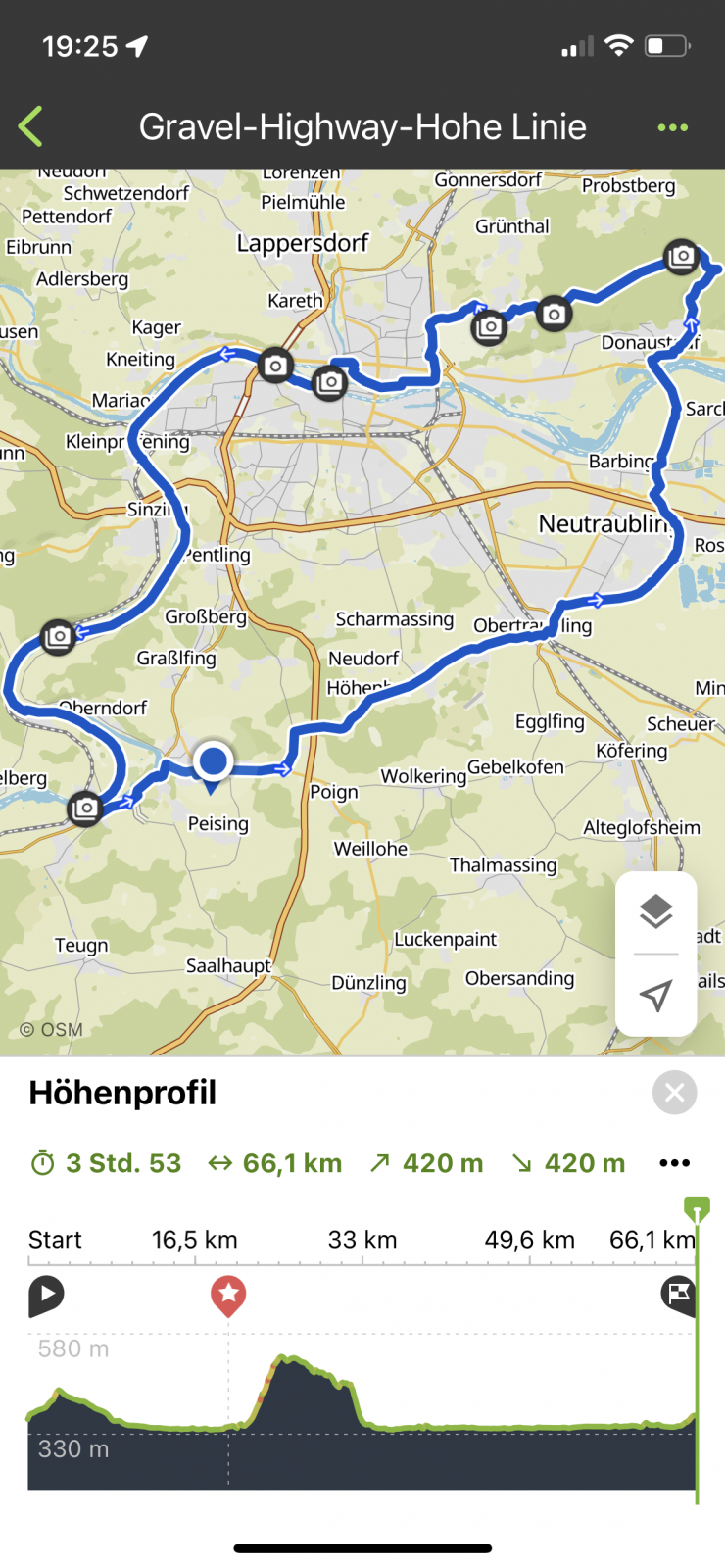This screenshot has height=1568, width=725.
Task: Tap the blue current location pin near Peising
Action: click(212, 761)
